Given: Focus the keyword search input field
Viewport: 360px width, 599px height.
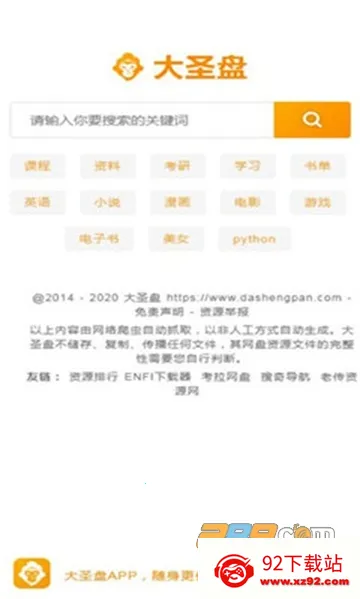Looking at the screenshot, I should pyautogui.click(x=142, y=120).
